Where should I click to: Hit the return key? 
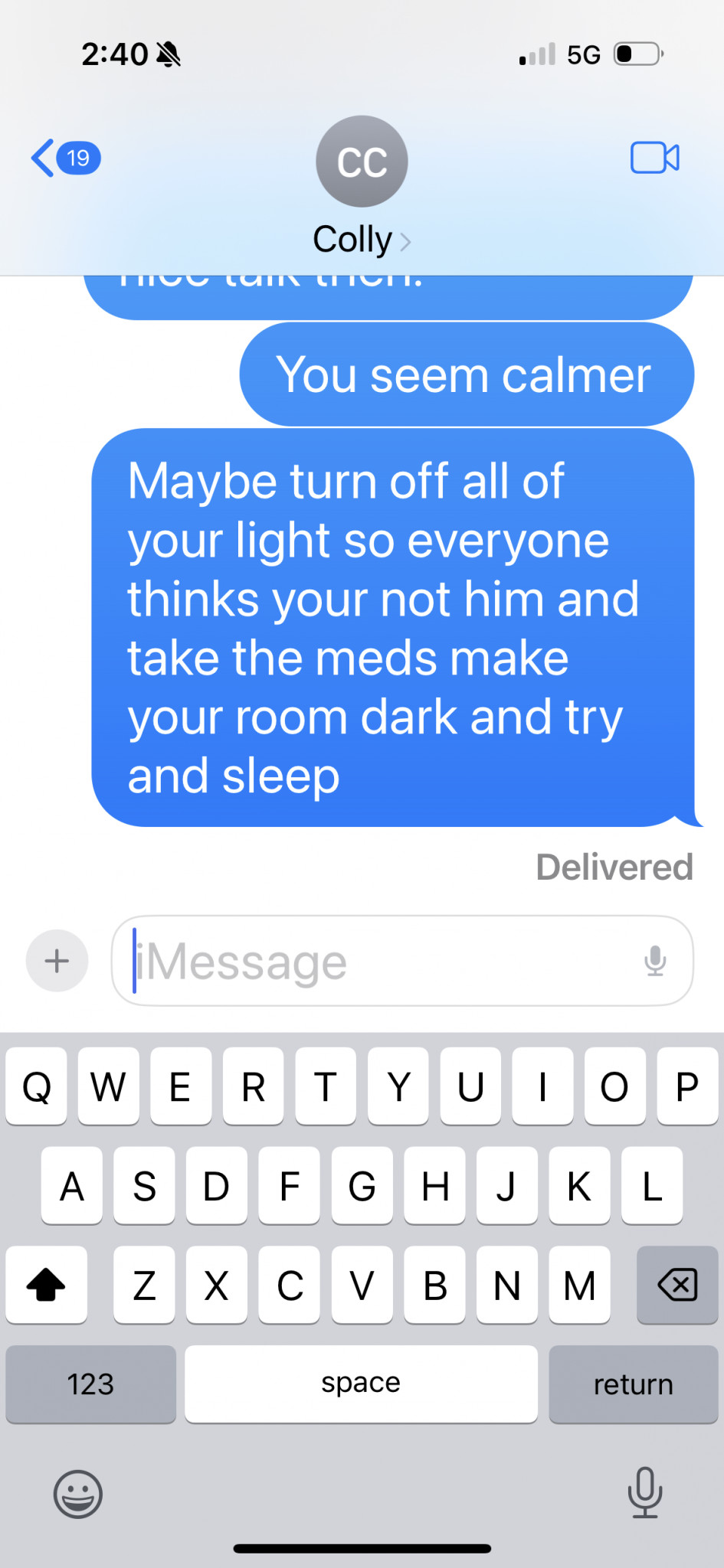pyautogui.click(x=634, y=1384)
